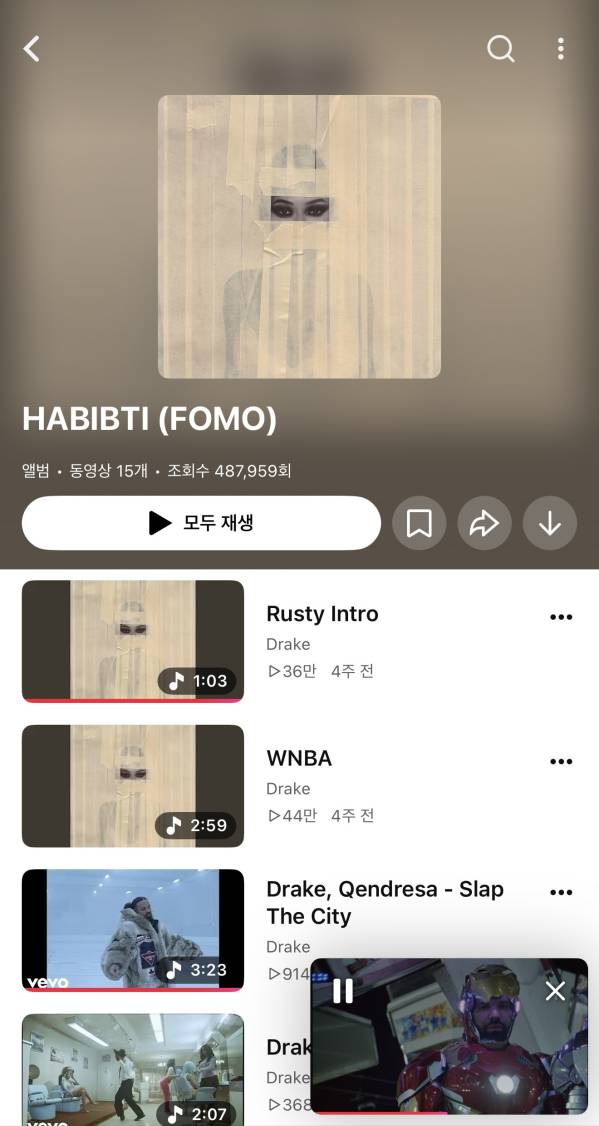Open more options for WNBA
This screenshot has width=599, height=1126.
561,761
